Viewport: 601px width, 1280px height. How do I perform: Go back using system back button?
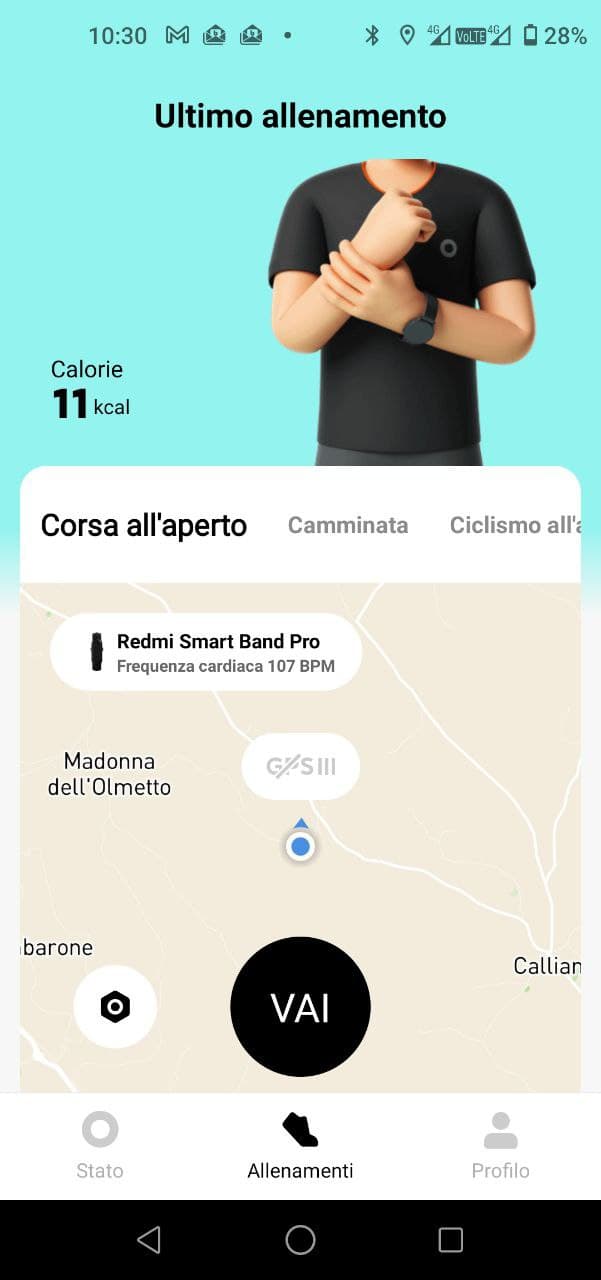pyautogui.click(x=149, y=1240)
